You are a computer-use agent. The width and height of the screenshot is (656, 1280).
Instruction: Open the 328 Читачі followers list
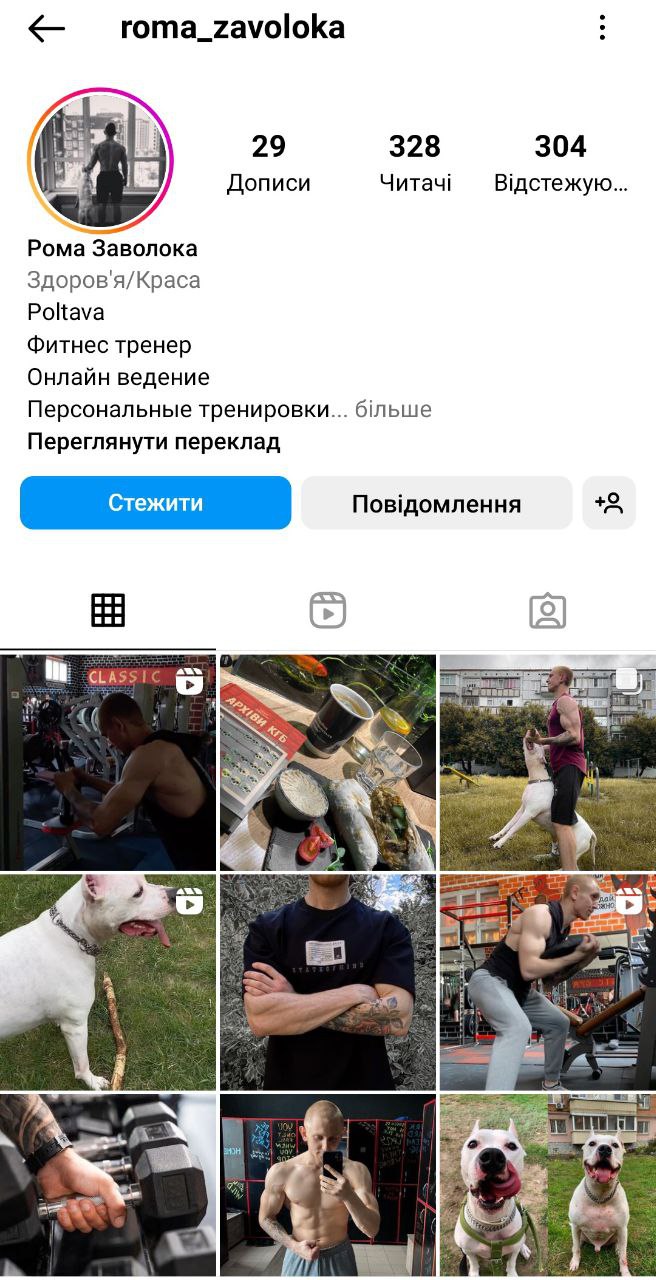tap(415, 163)
